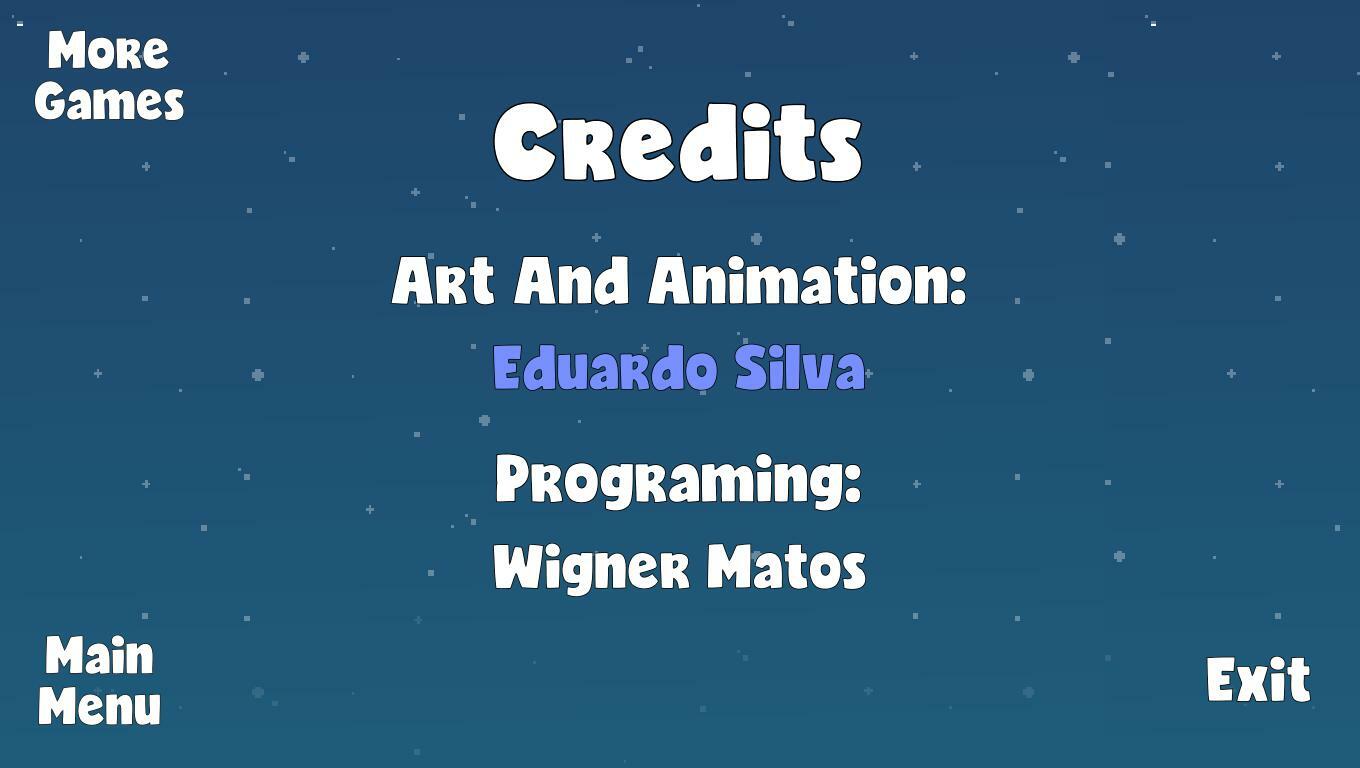Return to the Main Menu

pos(99,681)
